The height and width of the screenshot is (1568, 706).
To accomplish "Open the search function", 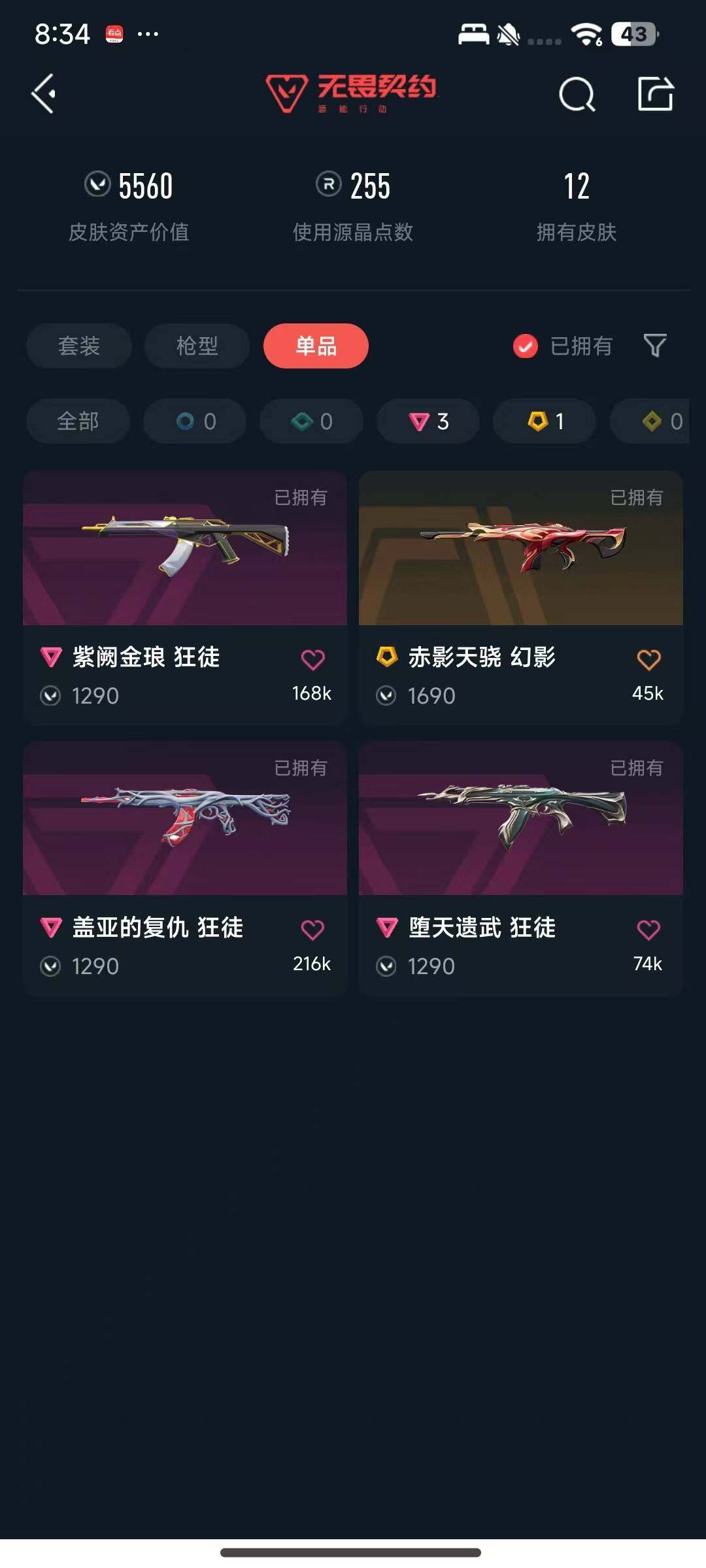I will [577, 93].
